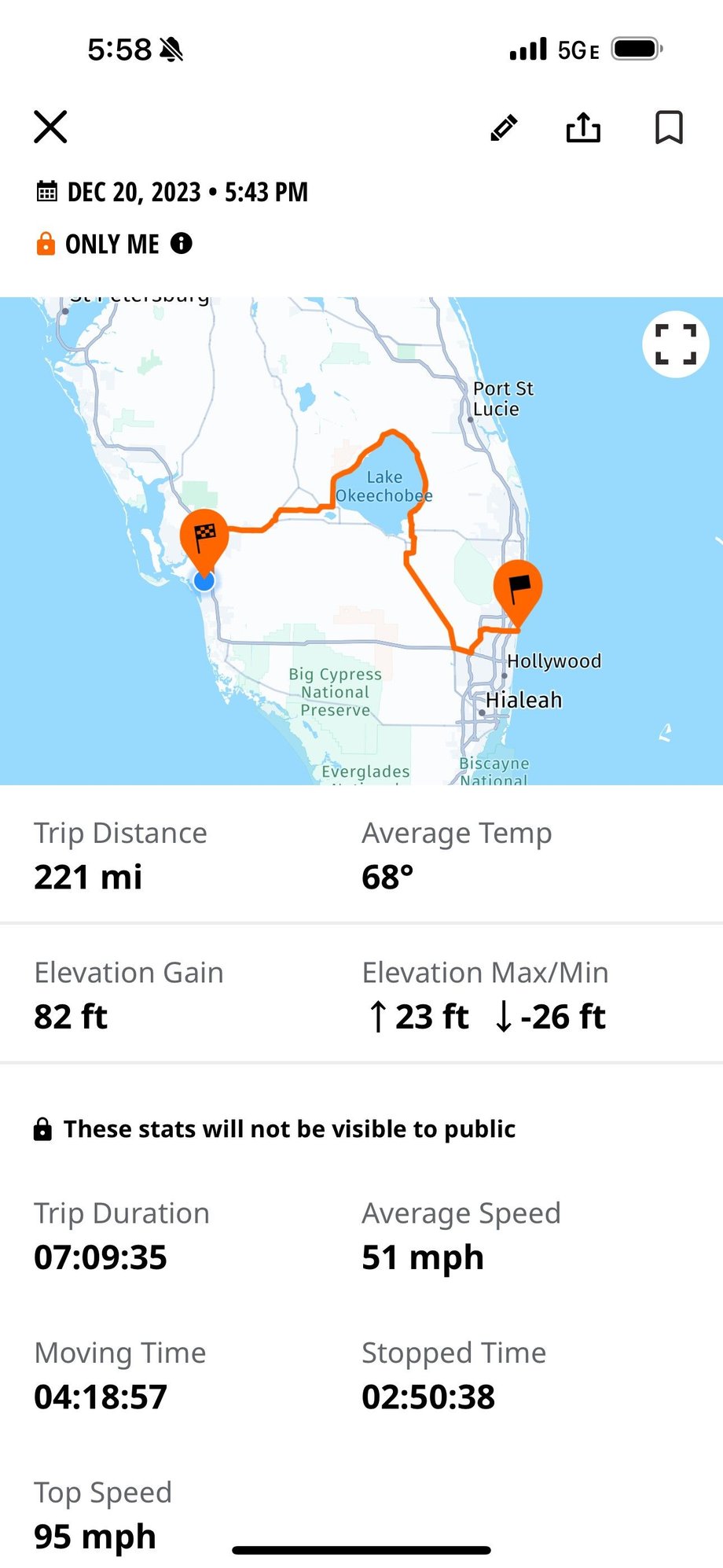Share this ride

(583, 127)
